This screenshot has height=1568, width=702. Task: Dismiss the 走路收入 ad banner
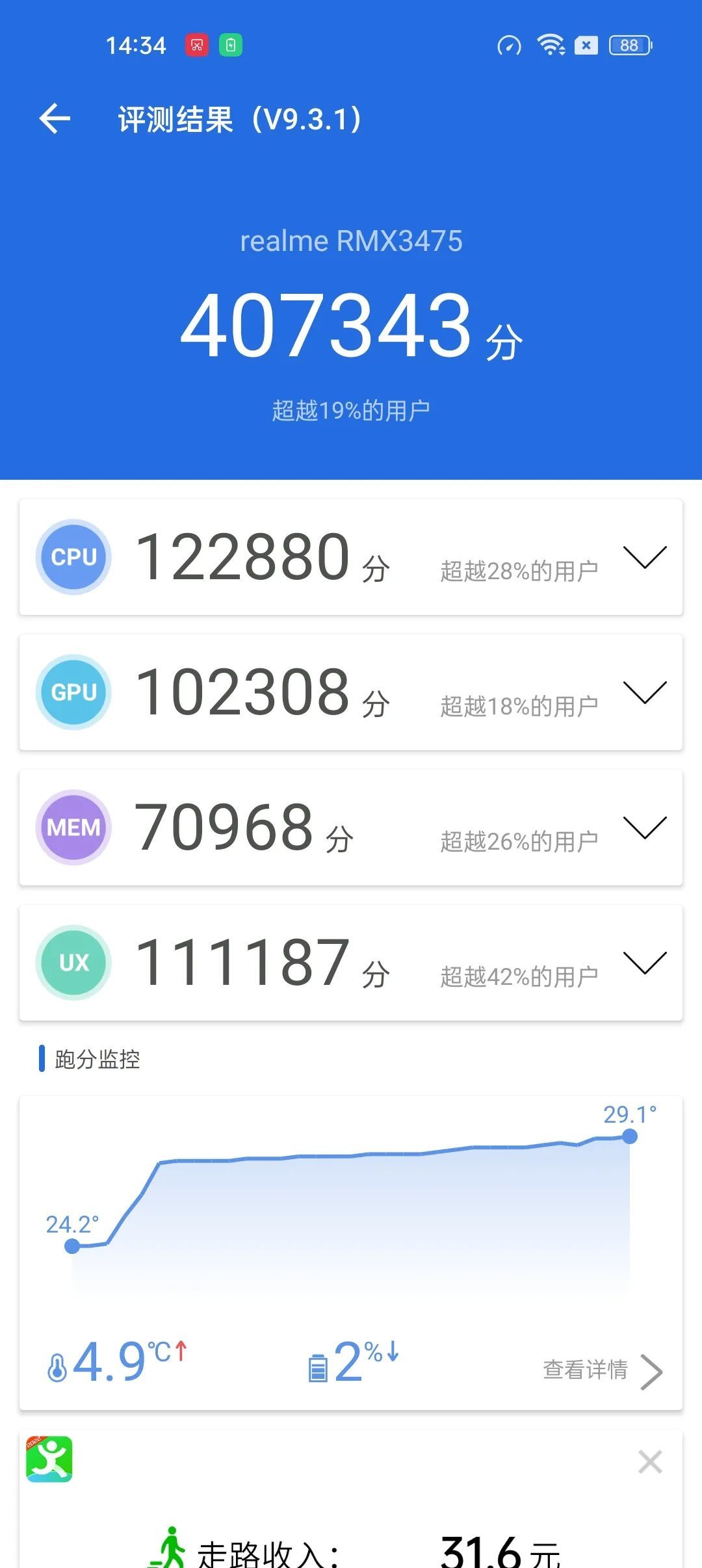[x=650, y=1462]
